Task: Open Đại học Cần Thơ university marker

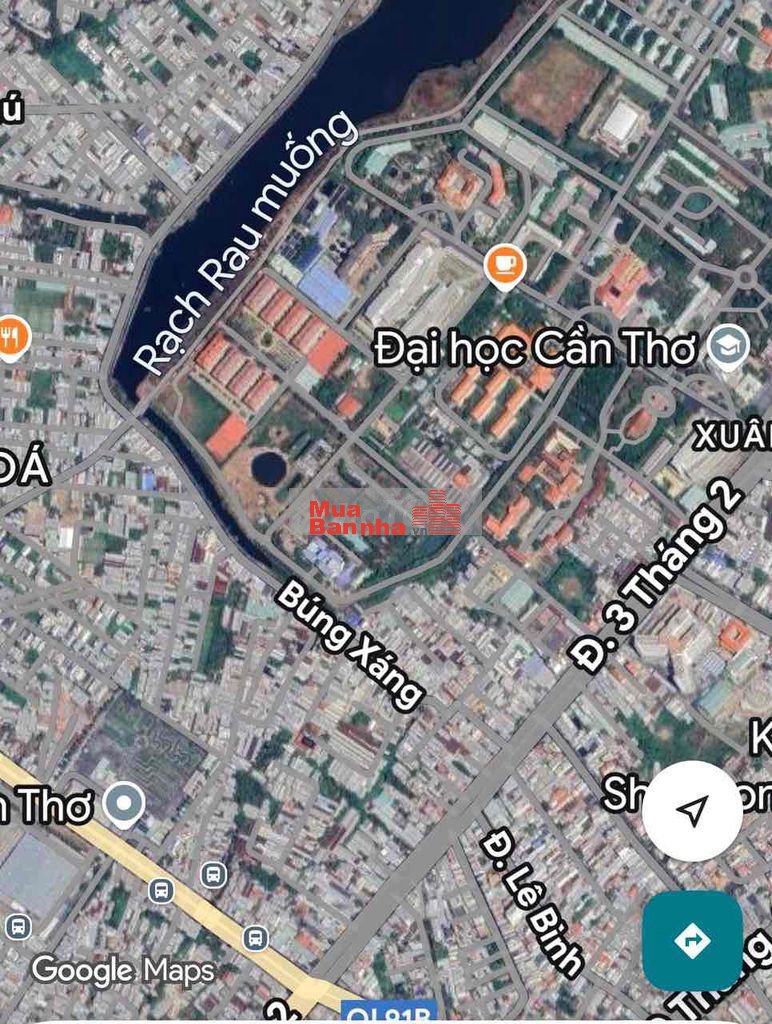Action: pos(728,347)
